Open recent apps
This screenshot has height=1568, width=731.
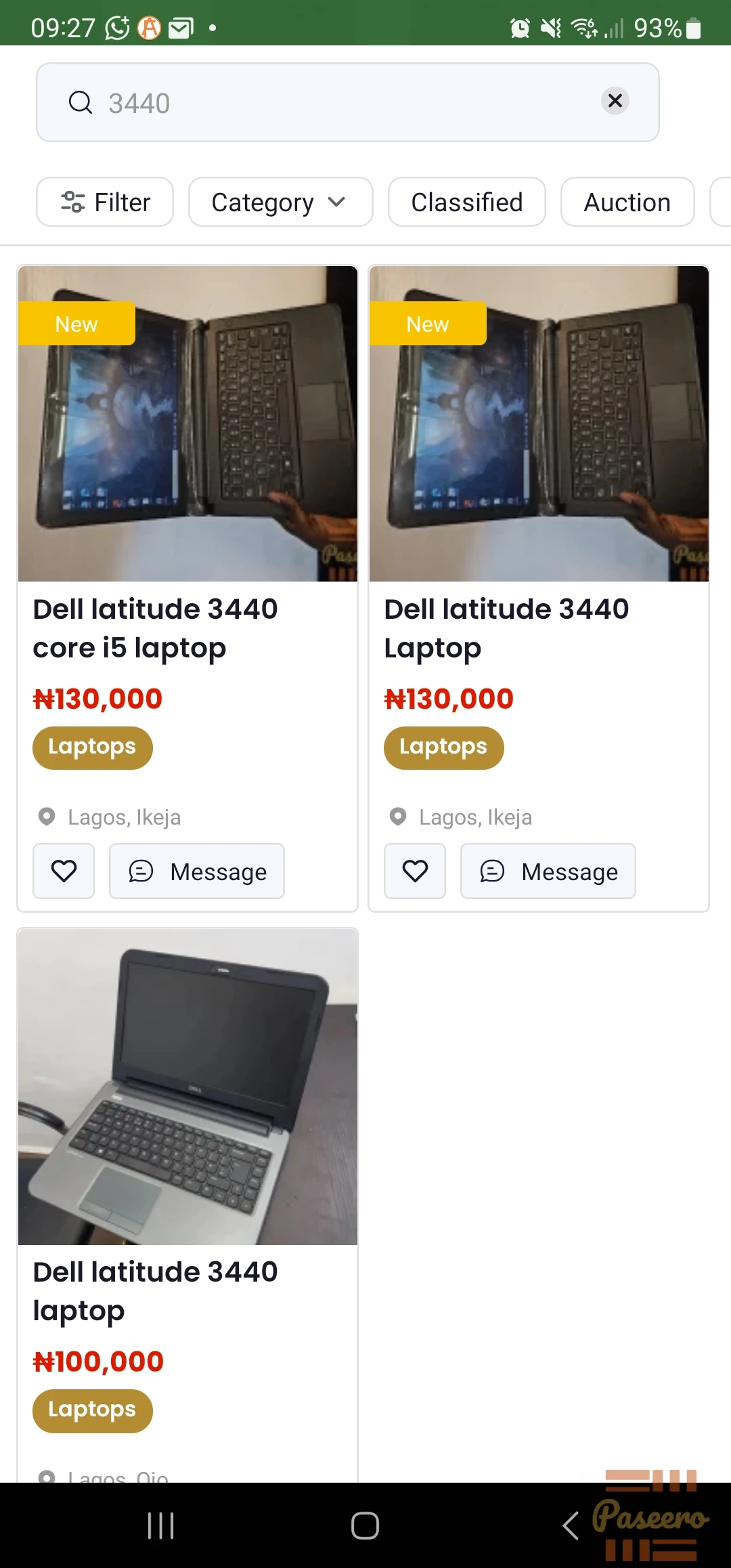click(161, 1525)
